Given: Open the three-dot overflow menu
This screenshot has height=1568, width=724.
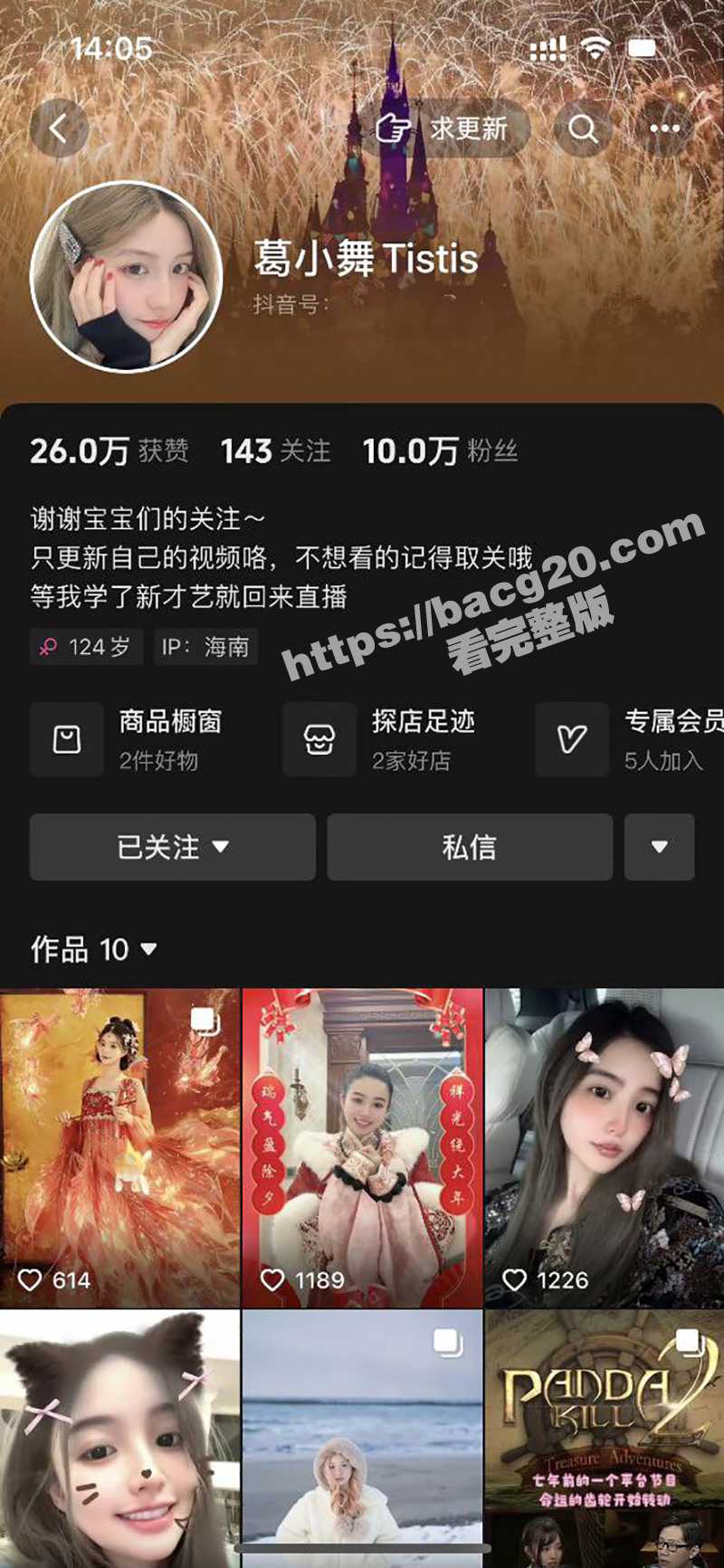Looking at the screenshot, I should click(664, 128).
